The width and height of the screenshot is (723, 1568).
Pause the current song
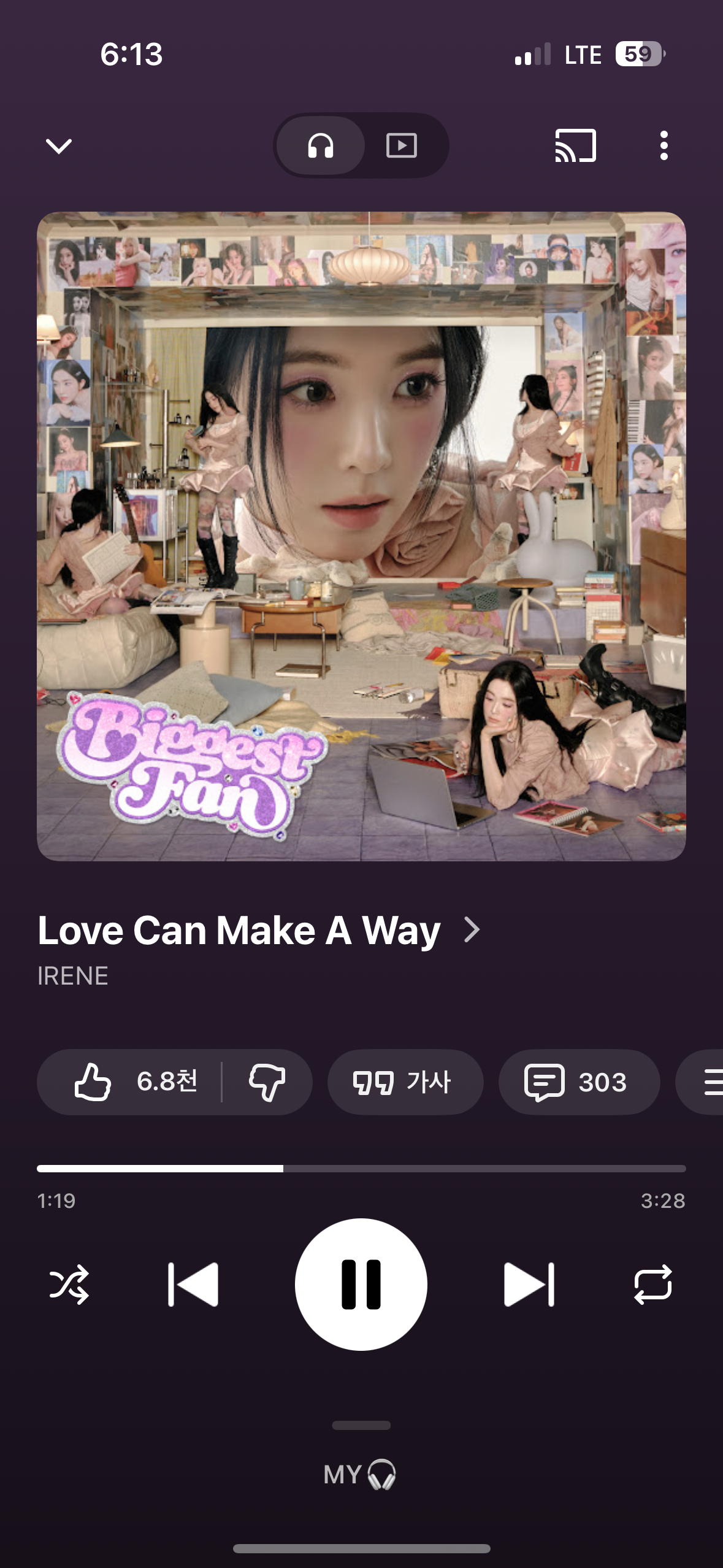(x=361, y=1284)
